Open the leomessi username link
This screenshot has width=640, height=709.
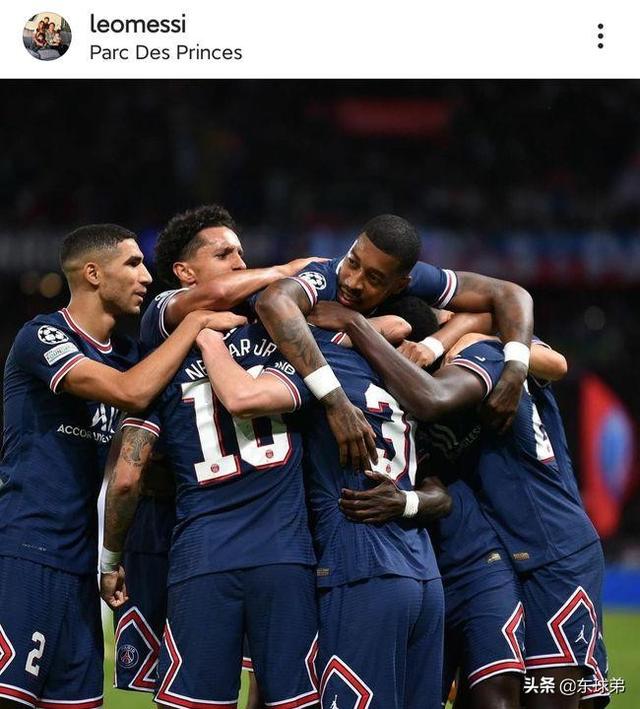pyautogui.click(x=137, y=24)
